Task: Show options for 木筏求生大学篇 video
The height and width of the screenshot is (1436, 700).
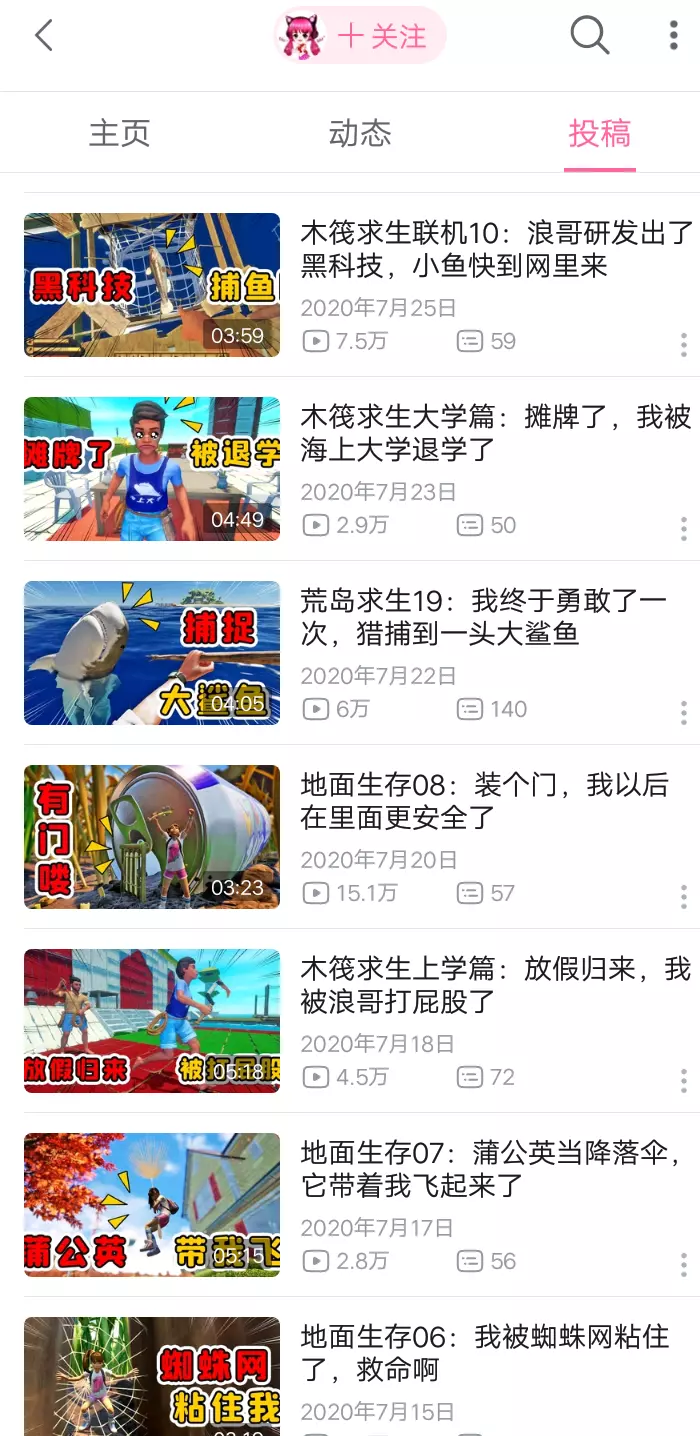Action: 684,529
